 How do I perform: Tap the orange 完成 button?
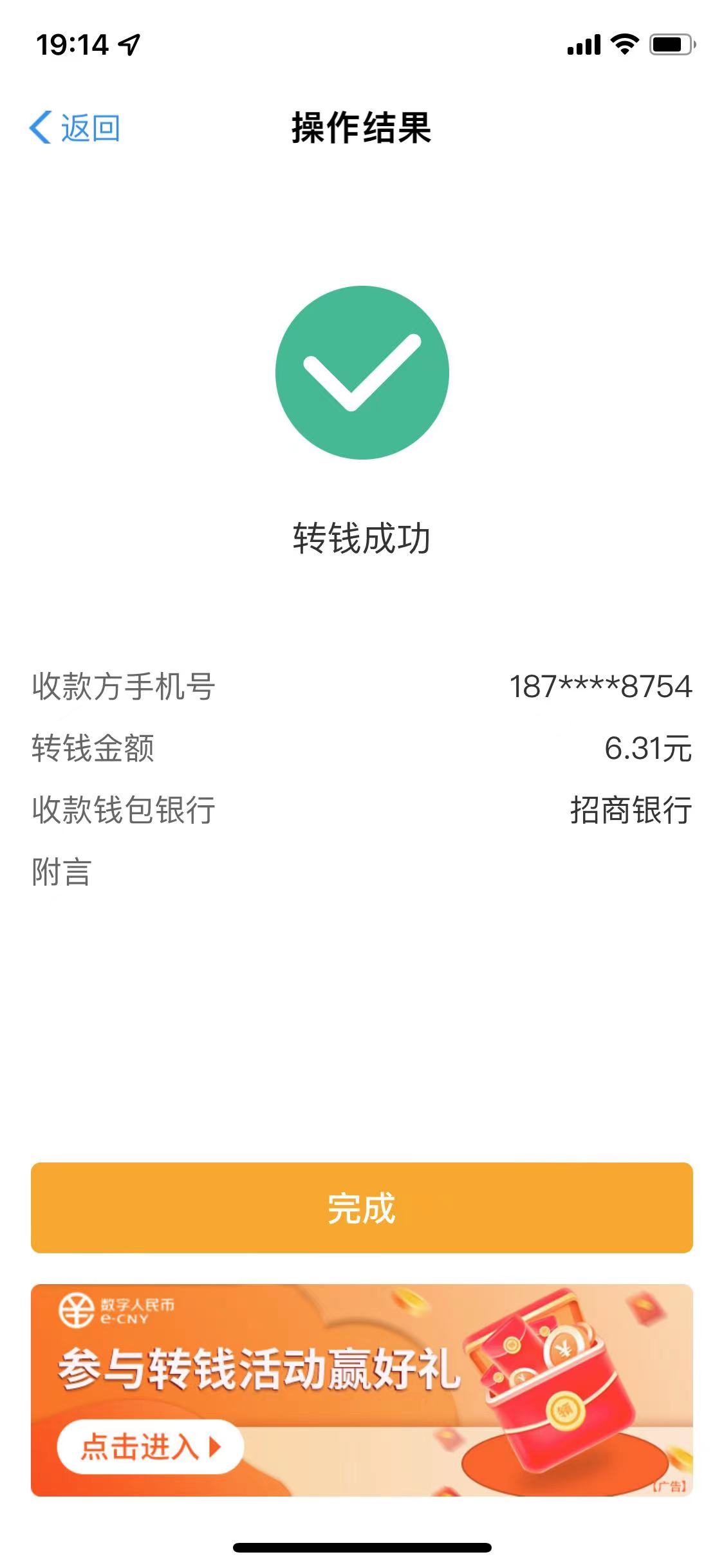362,1208
